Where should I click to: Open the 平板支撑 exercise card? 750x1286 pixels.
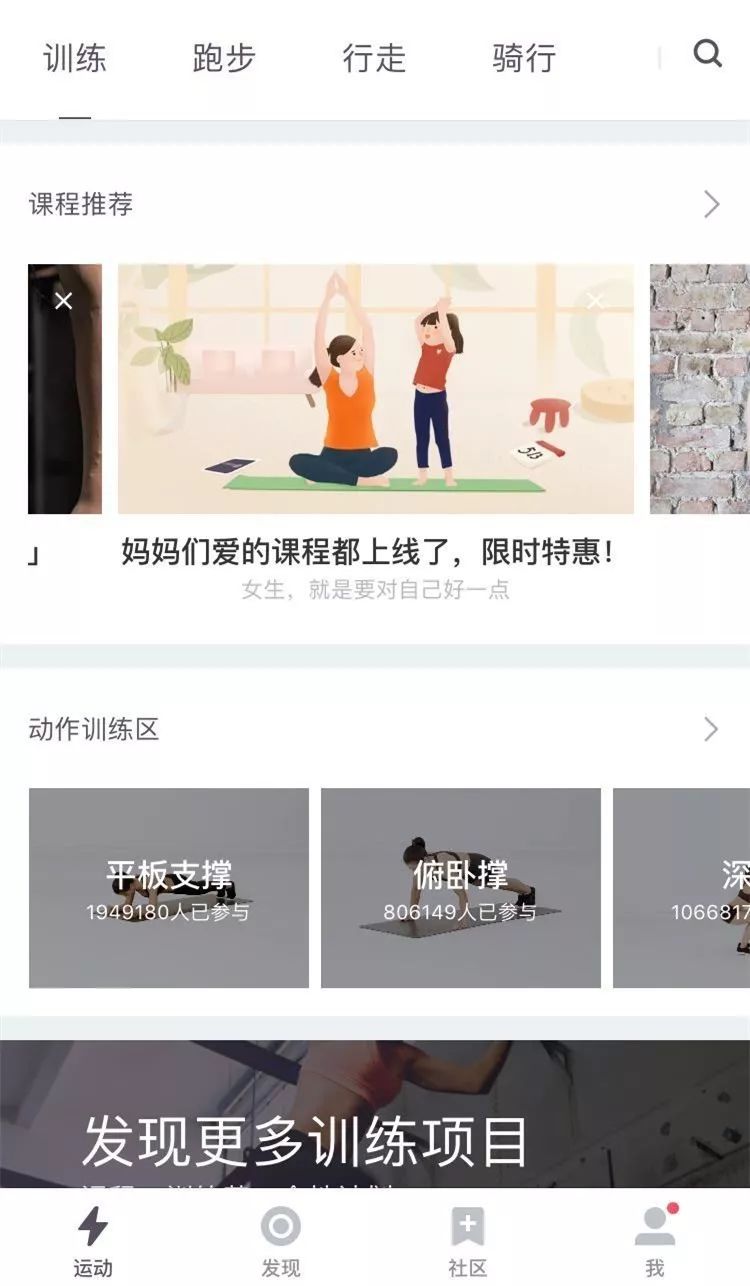[x=168, y=887]
